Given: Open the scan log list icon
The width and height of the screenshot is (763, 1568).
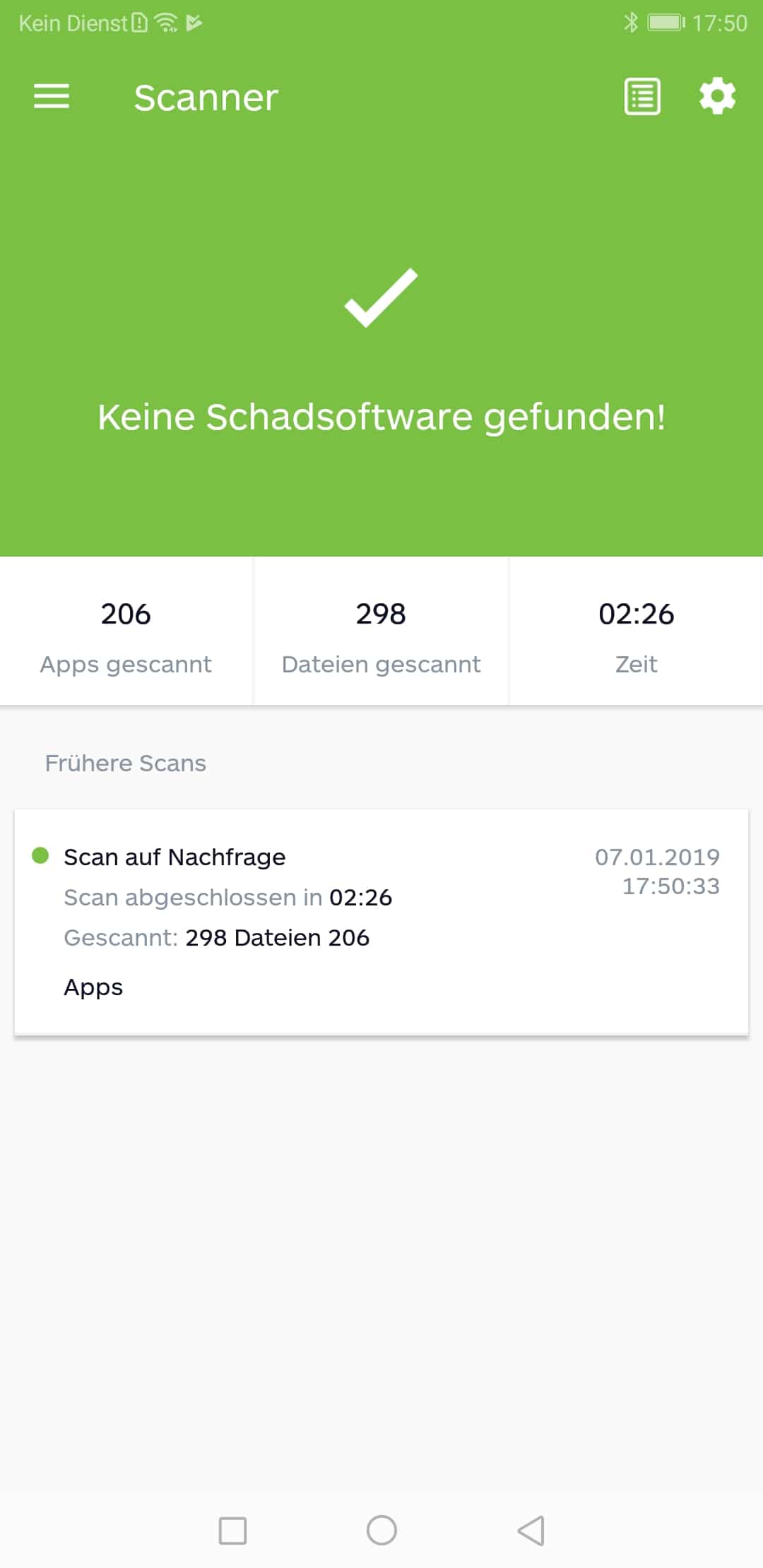Looking at the screenshot, I should tap(642, 97).
